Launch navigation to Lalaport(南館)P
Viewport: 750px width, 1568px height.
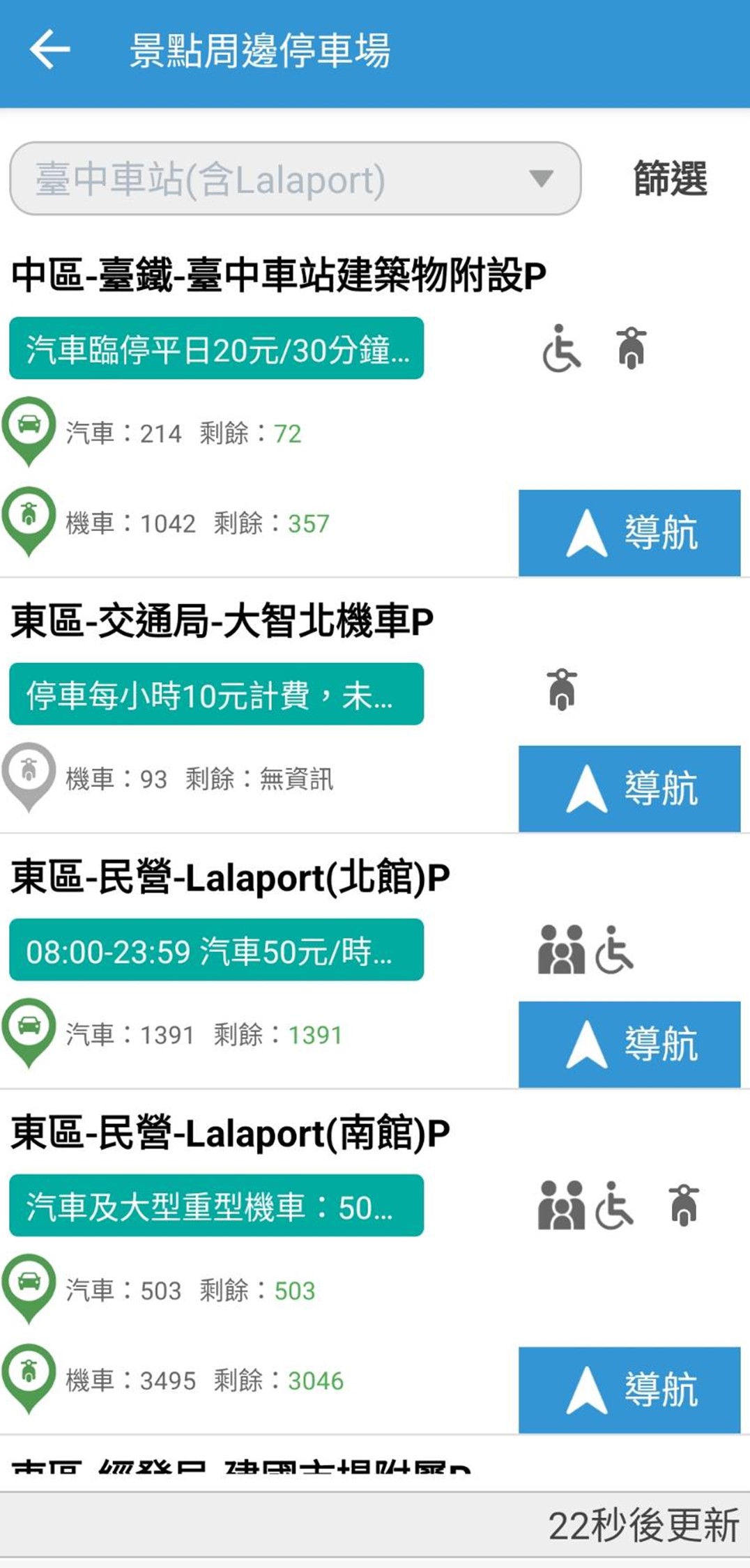point(629,1390)
